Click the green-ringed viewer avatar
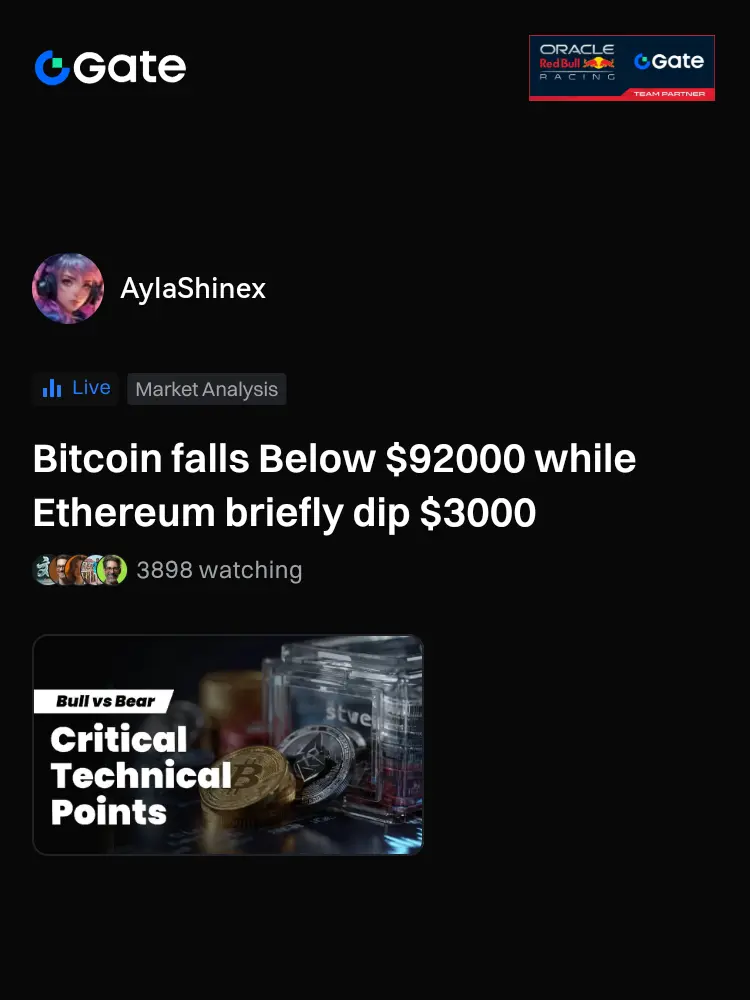750x1000 pixels. pos(112,569)
